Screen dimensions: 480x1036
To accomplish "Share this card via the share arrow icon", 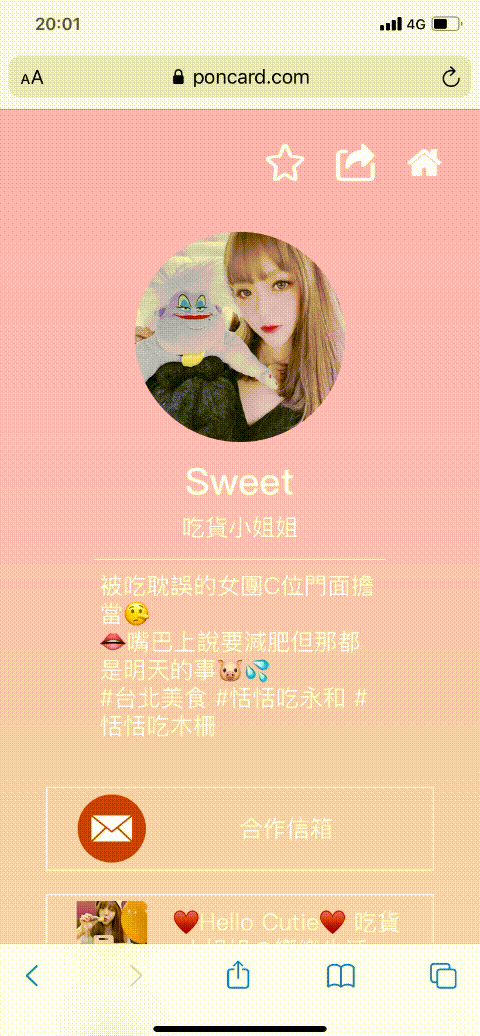I will [356, 163].
